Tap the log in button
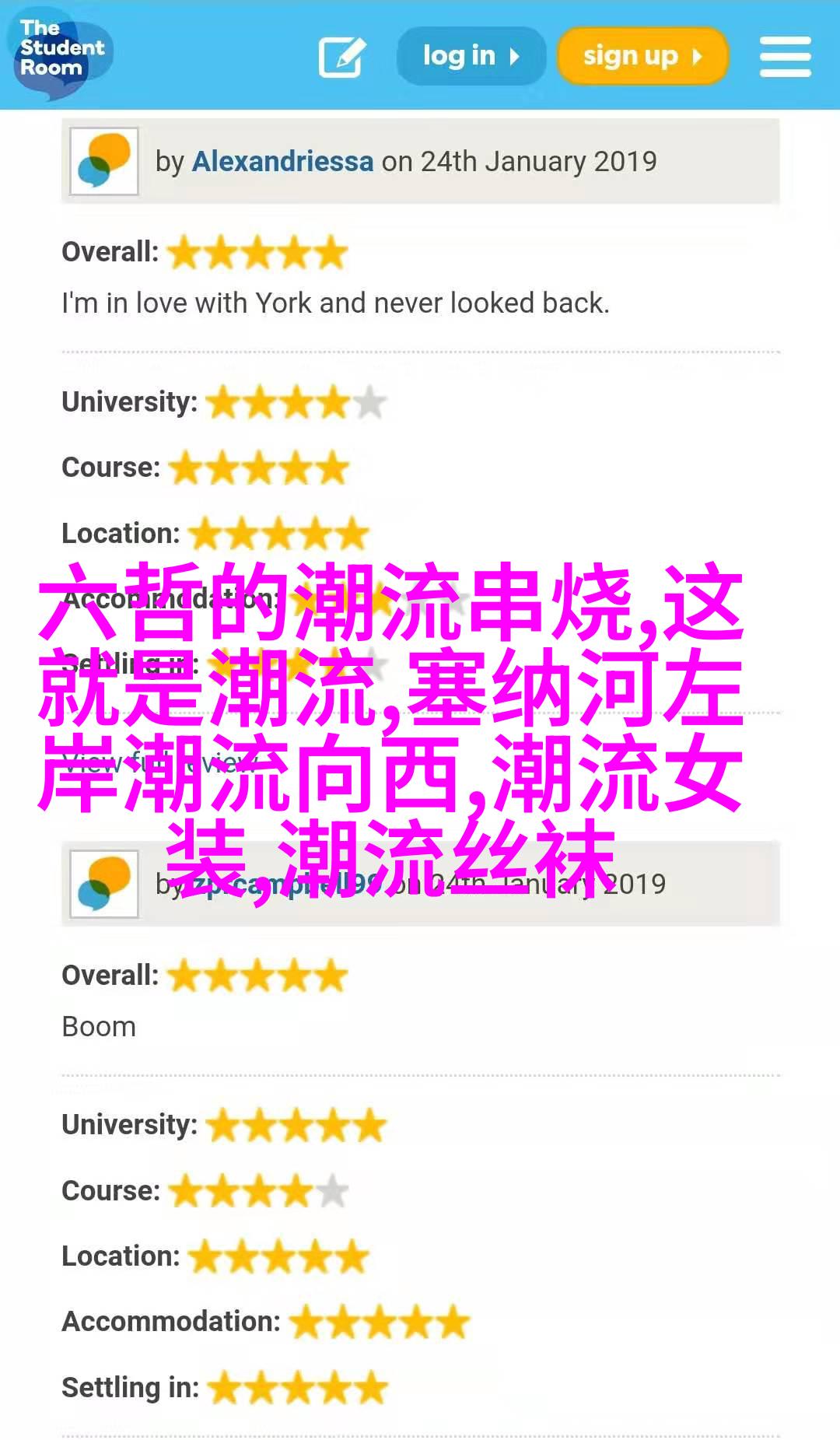The width and height of the screenshot is (840, 1440). (471, 56)
